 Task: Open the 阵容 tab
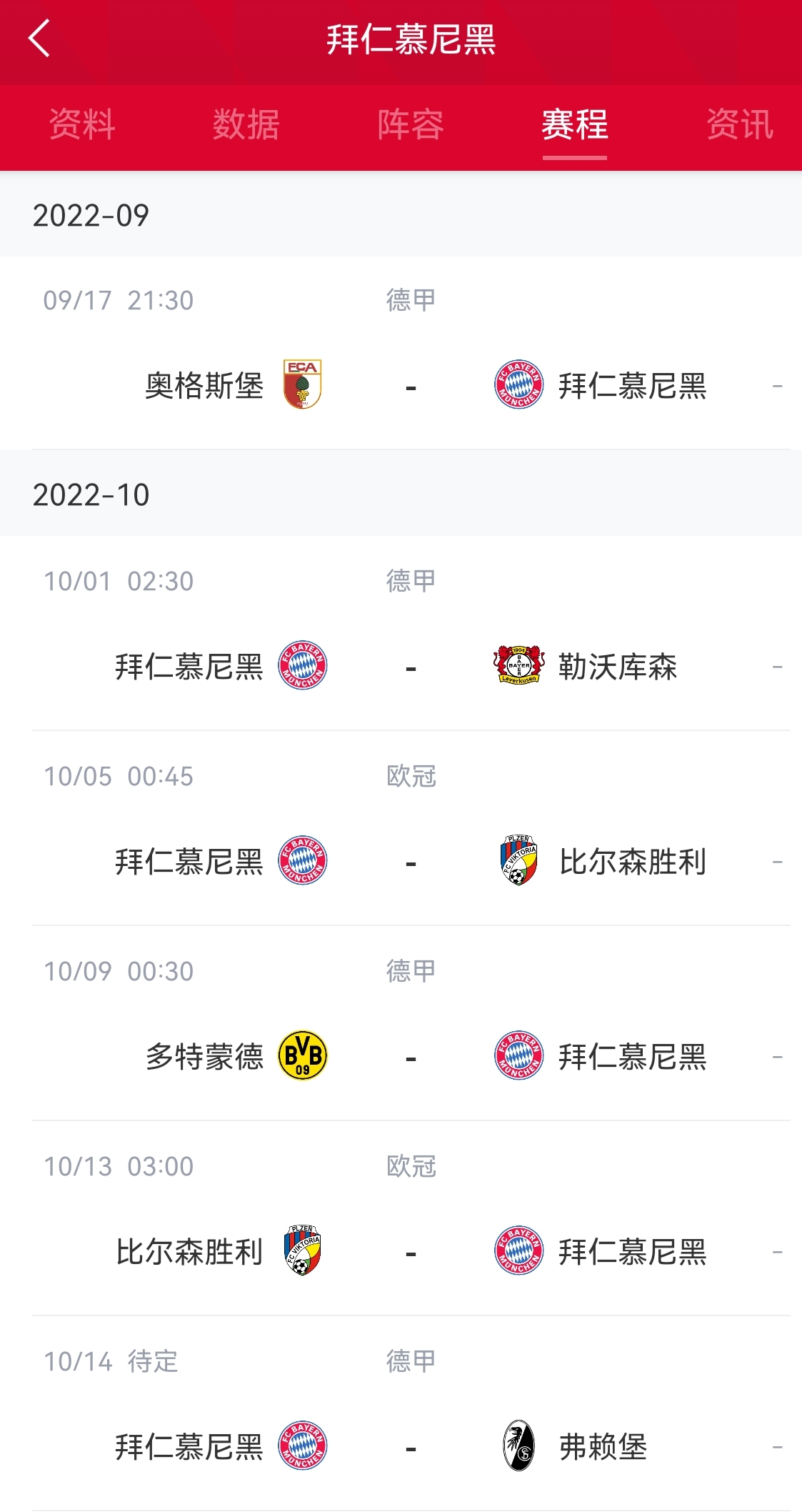pyautogui.click(x=411, y=125)
